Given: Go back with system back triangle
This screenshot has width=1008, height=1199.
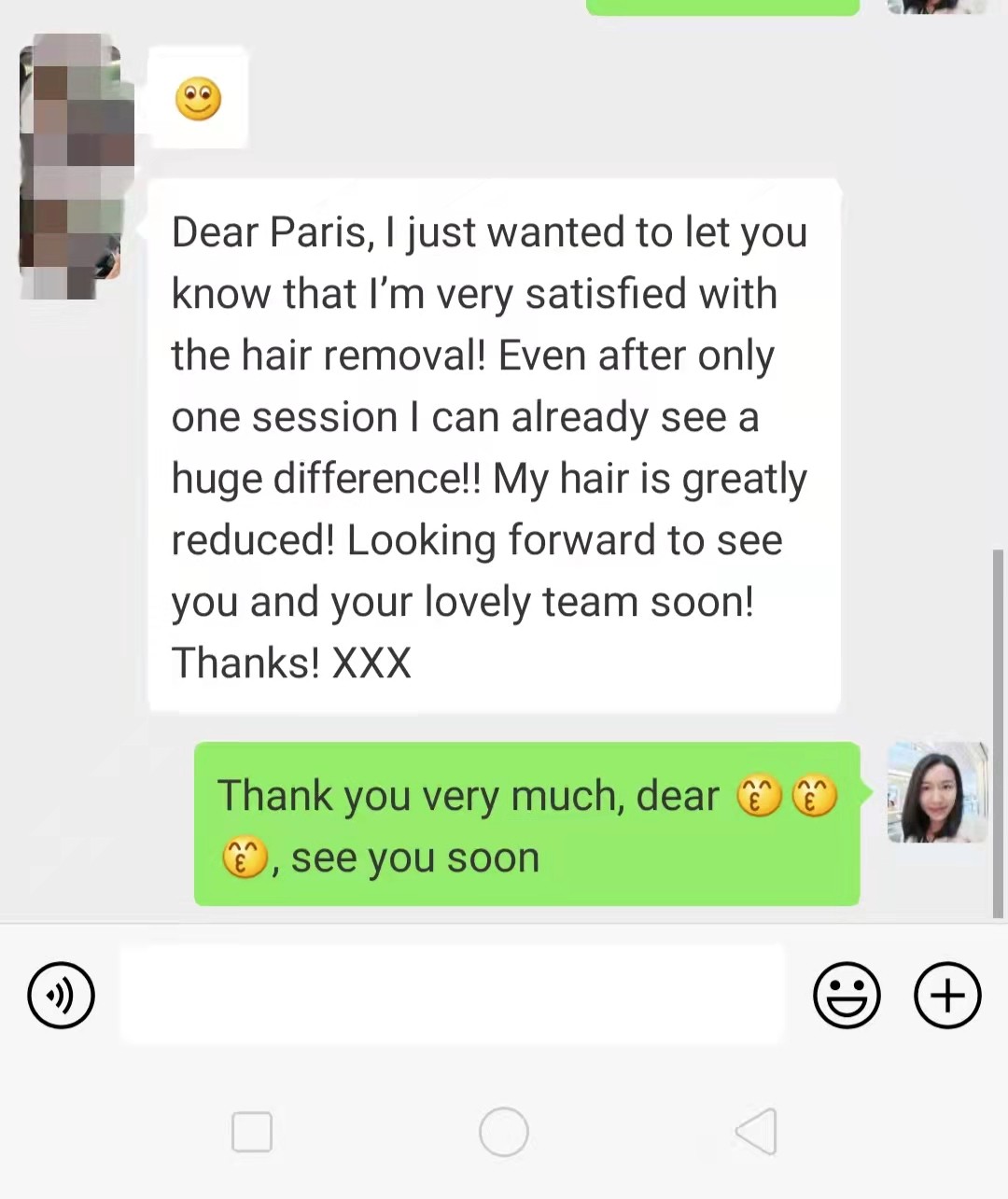Looking at the screenshot, I should [757, 1132].
